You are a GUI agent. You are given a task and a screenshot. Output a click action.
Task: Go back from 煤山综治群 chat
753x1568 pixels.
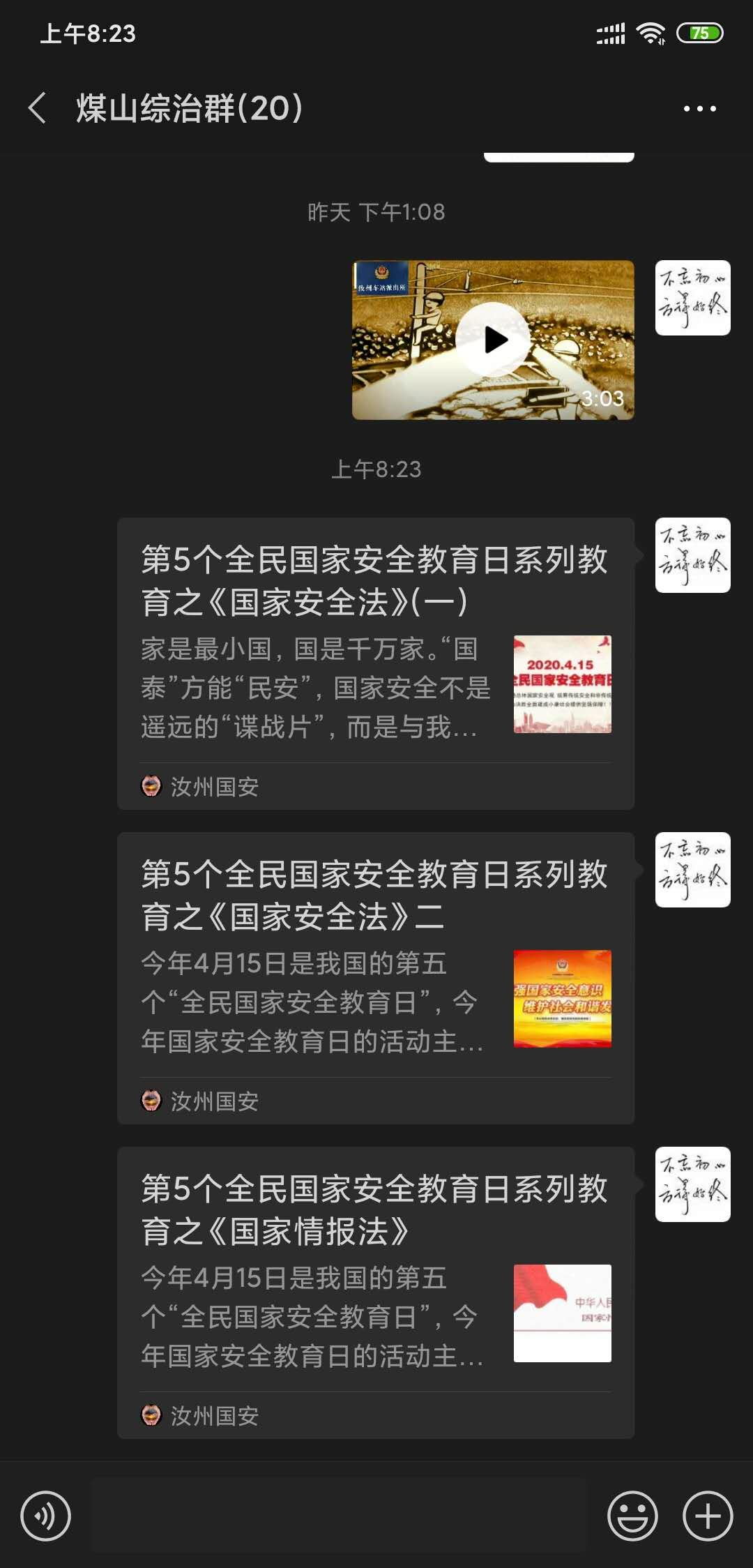(38, 108)
